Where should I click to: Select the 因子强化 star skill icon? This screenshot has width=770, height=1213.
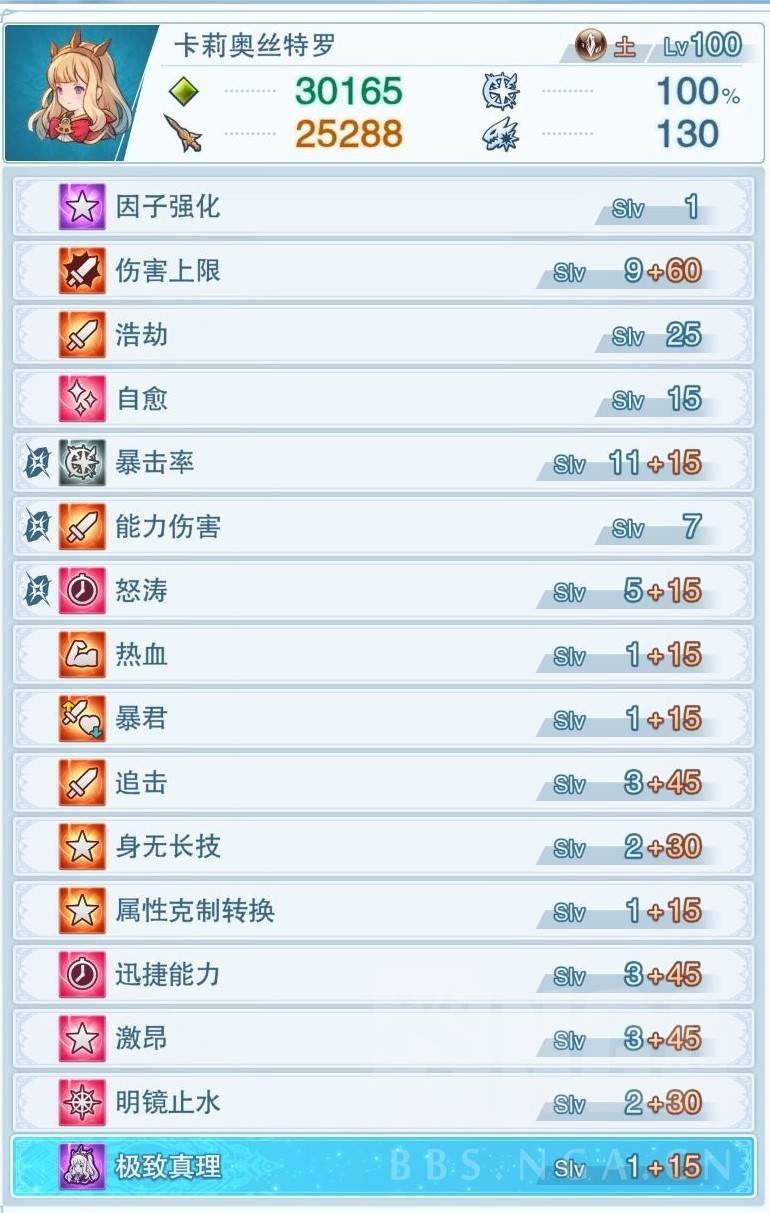(x=80, y=206)
